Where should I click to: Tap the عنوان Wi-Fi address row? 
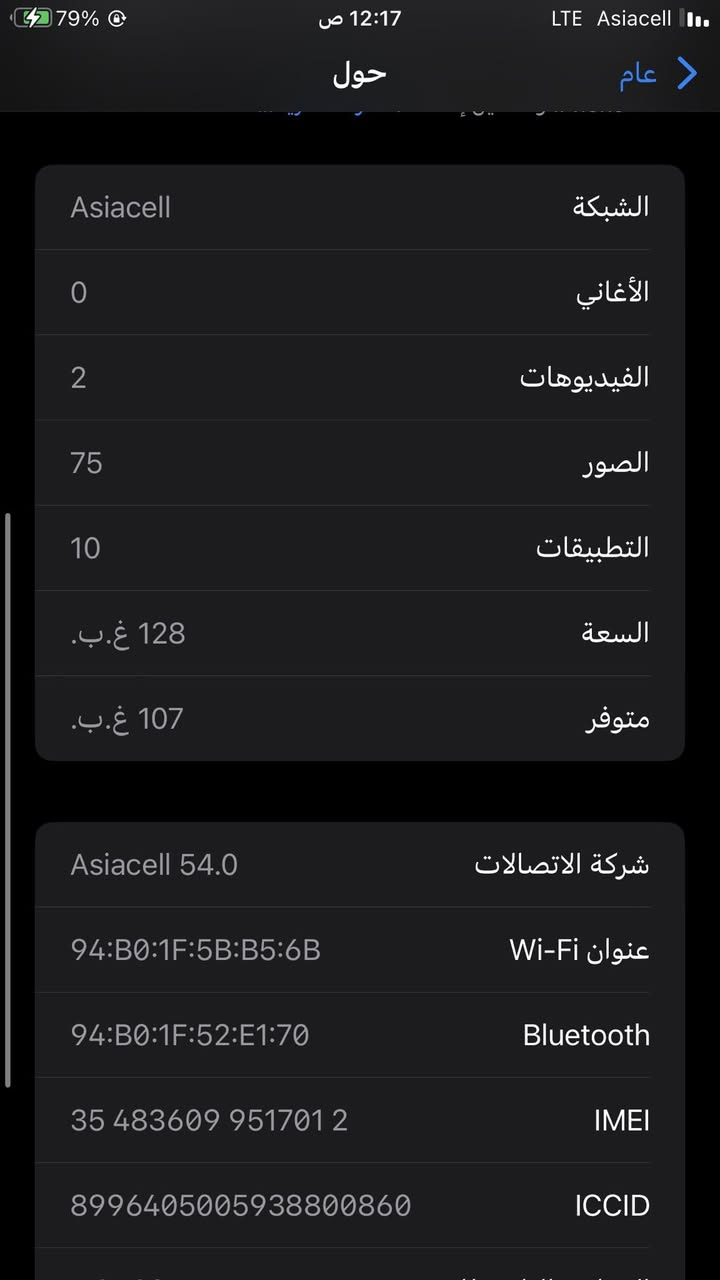click(x=360, y=950)
